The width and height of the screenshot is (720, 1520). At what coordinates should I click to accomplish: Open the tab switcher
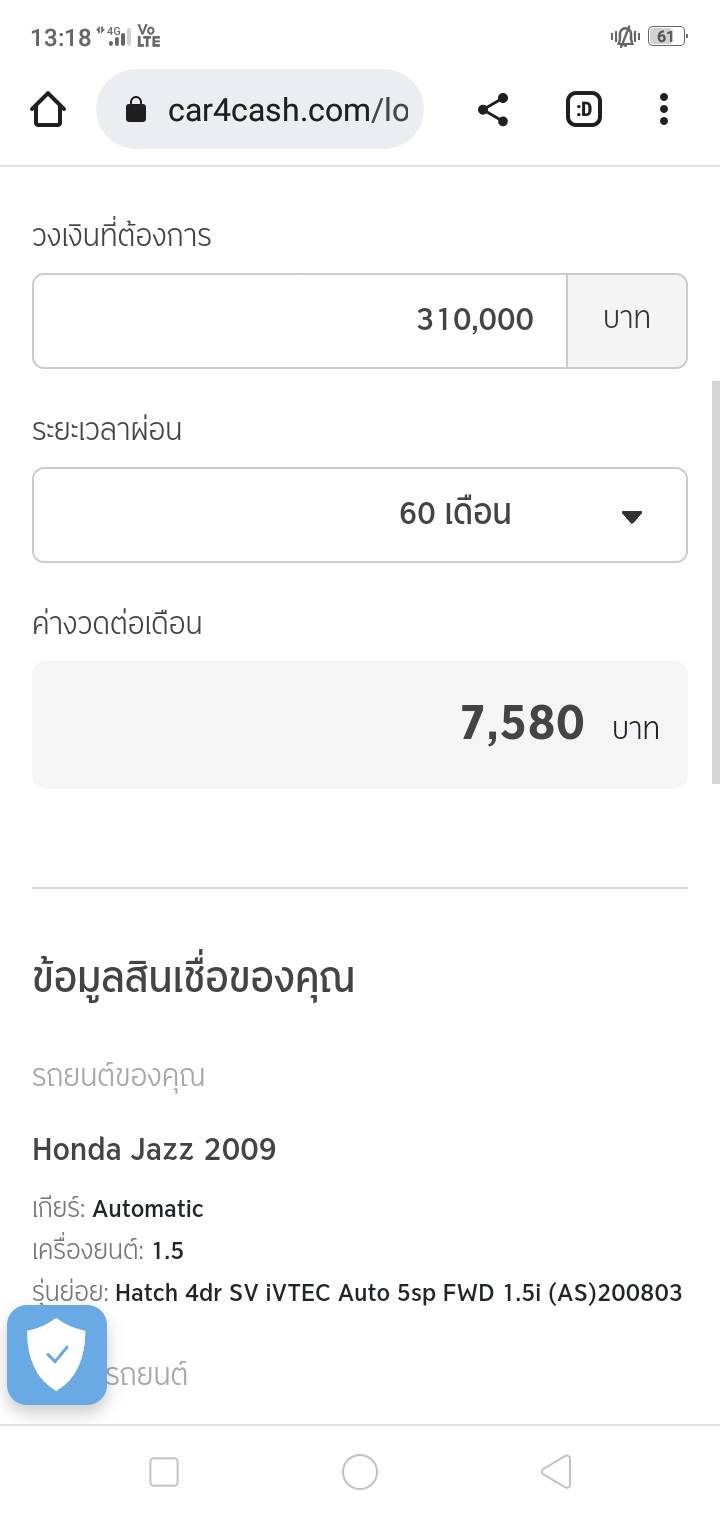pos(584,109)
